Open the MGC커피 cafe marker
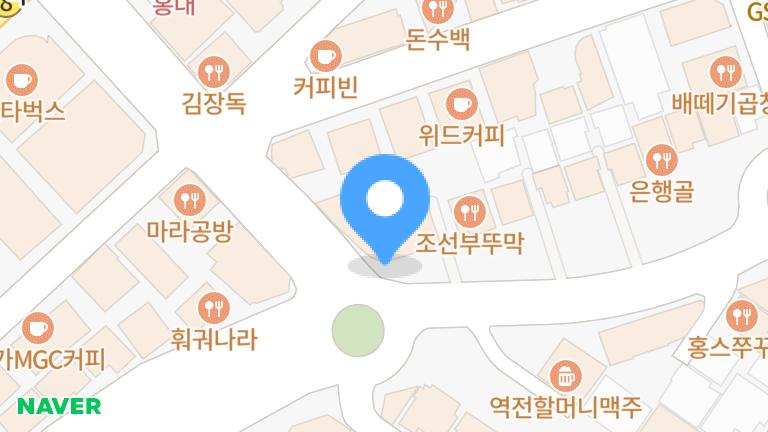The width and height of the screenshot is (768, 432). [x=38, y=326]
